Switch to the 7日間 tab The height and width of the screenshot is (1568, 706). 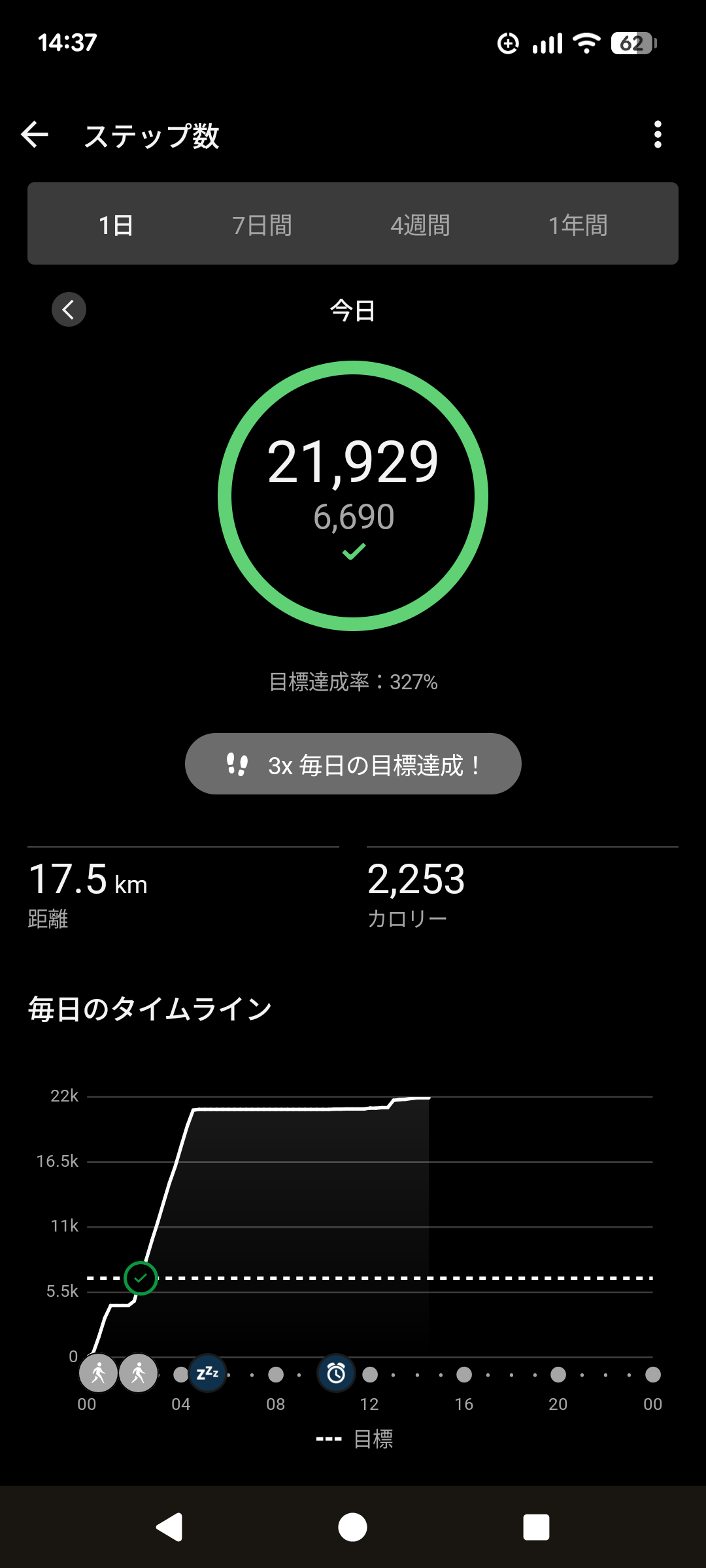(x=262, y=225)
